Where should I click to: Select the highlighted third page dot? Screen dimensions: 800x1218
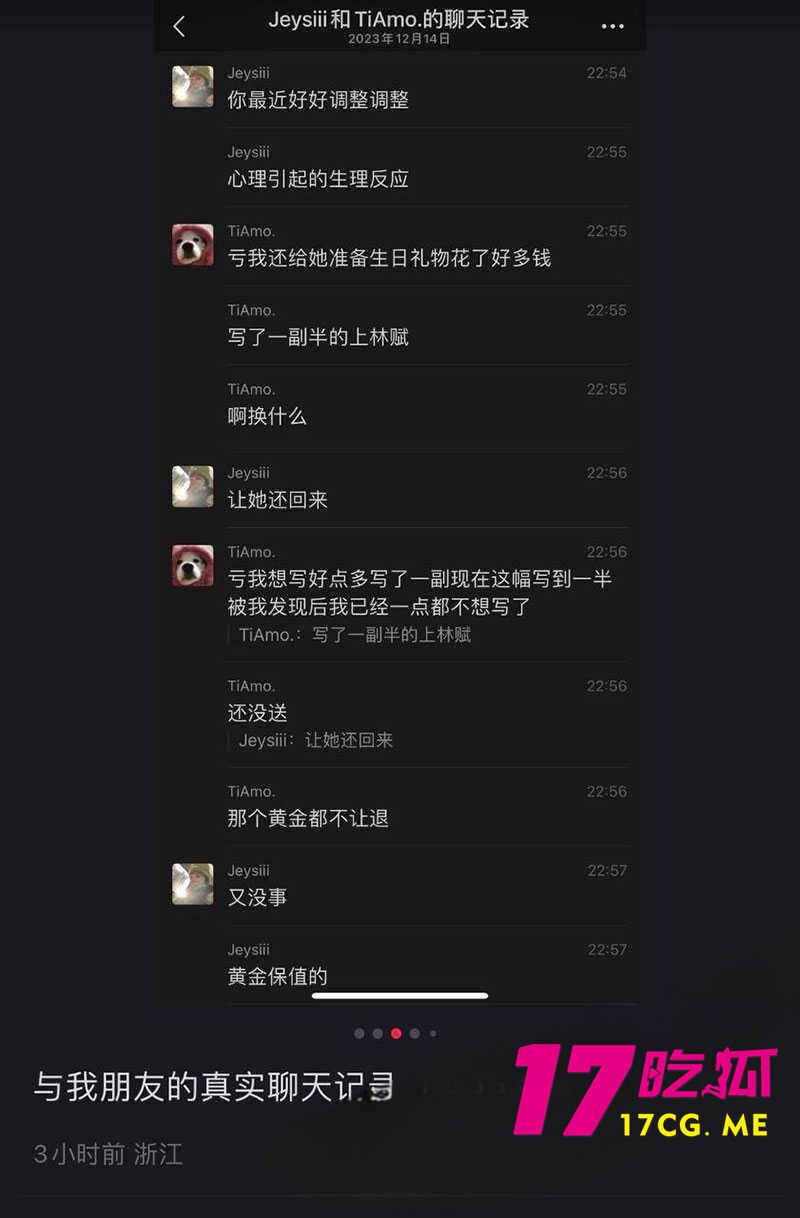pyautogui.click(x=396, y=1032)
